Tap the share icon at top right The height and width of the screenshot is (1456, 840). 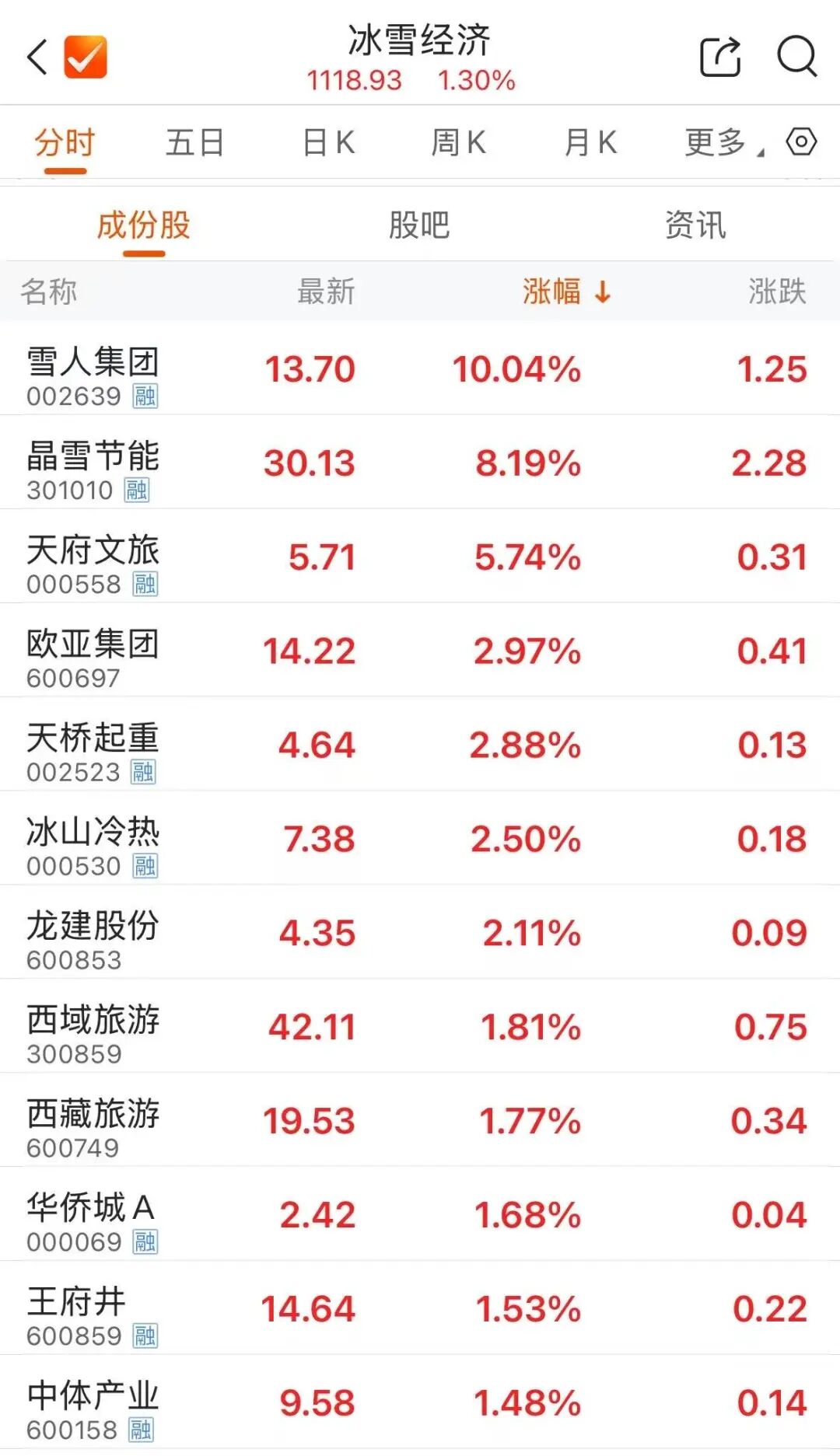coord(719,57)
